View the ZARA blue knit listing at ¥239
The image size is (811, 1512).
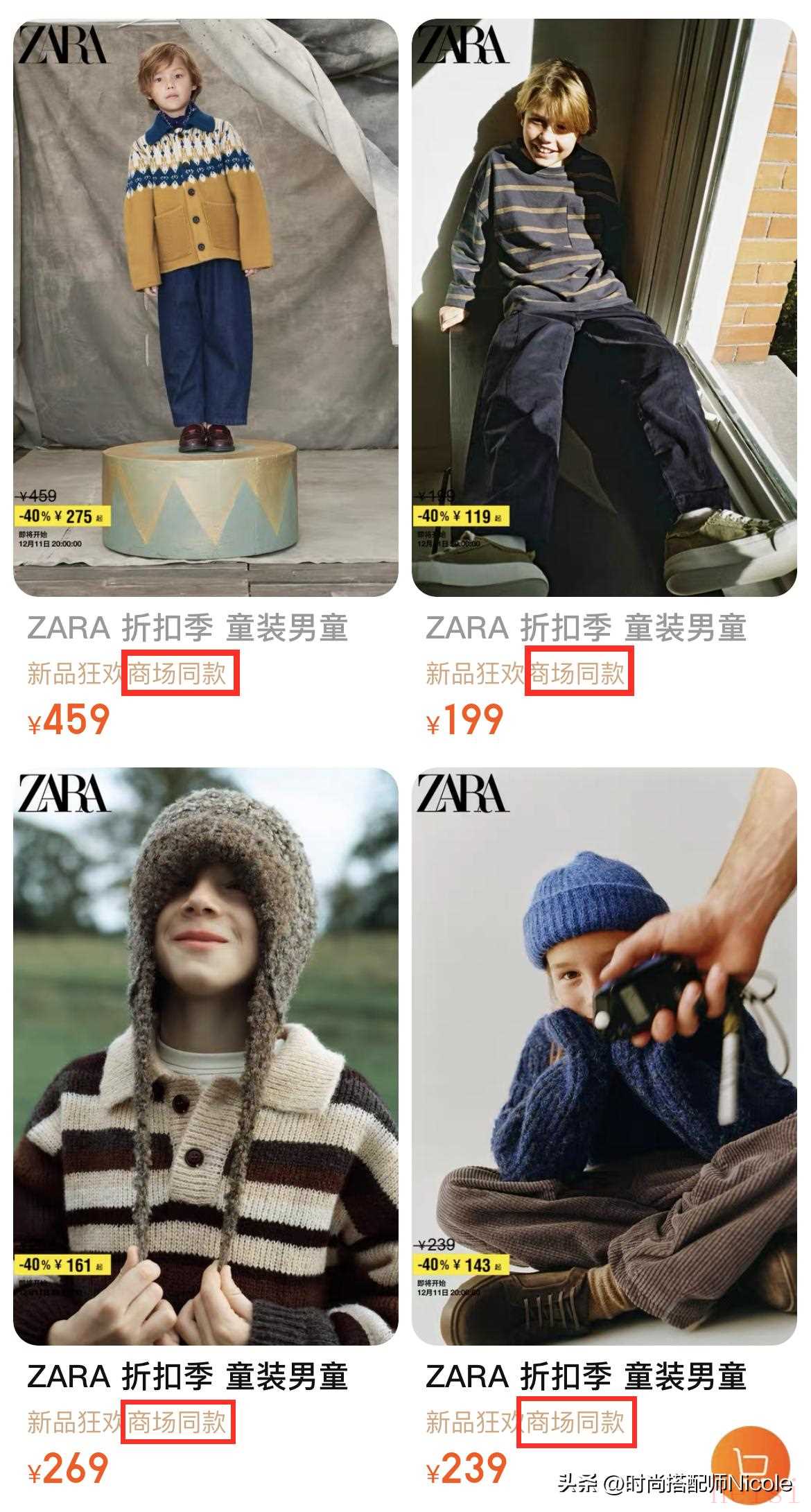pos(604,1057)
